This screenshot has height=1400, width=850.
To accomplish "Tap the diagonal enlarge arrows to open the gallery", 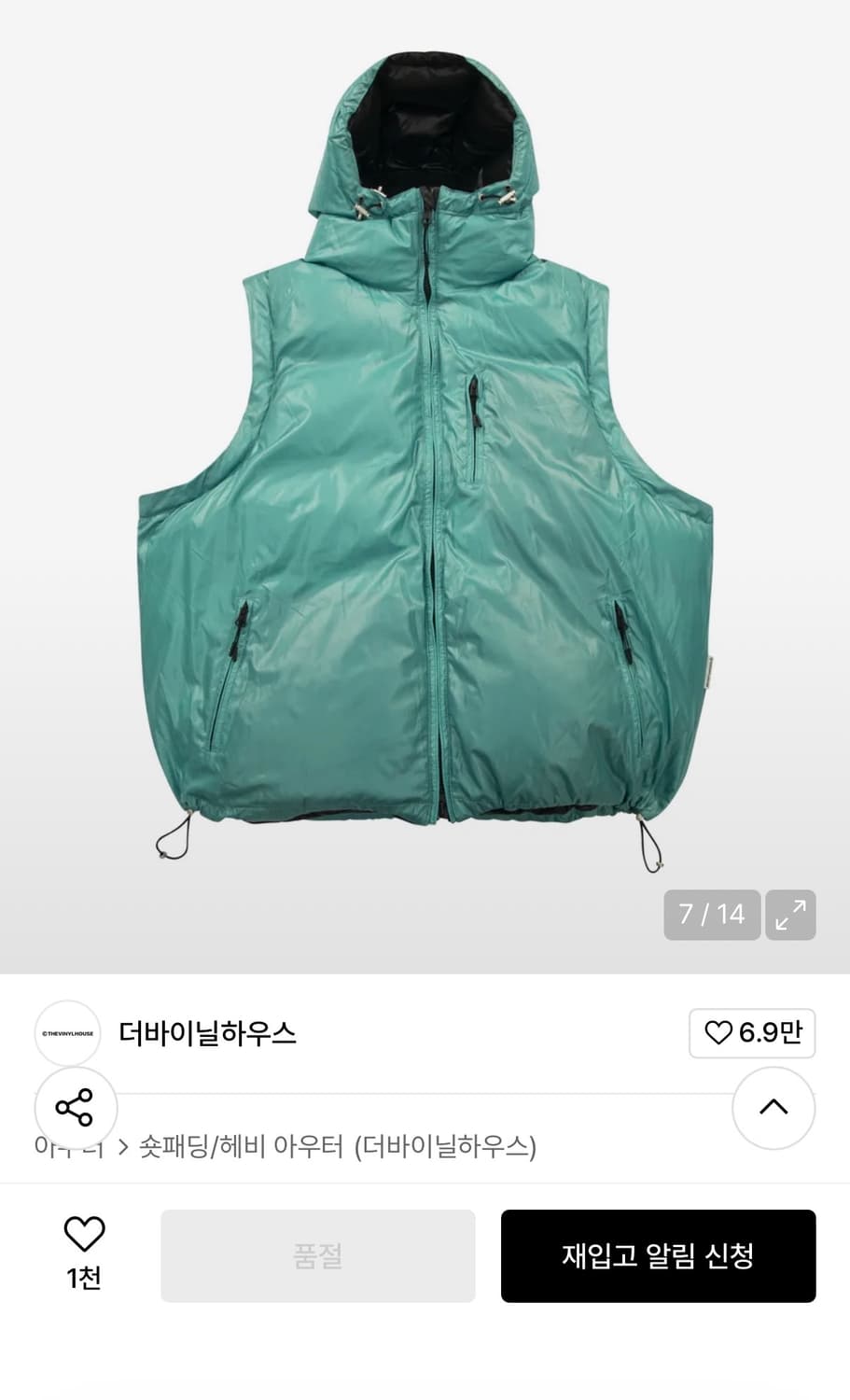I will 790,916.
